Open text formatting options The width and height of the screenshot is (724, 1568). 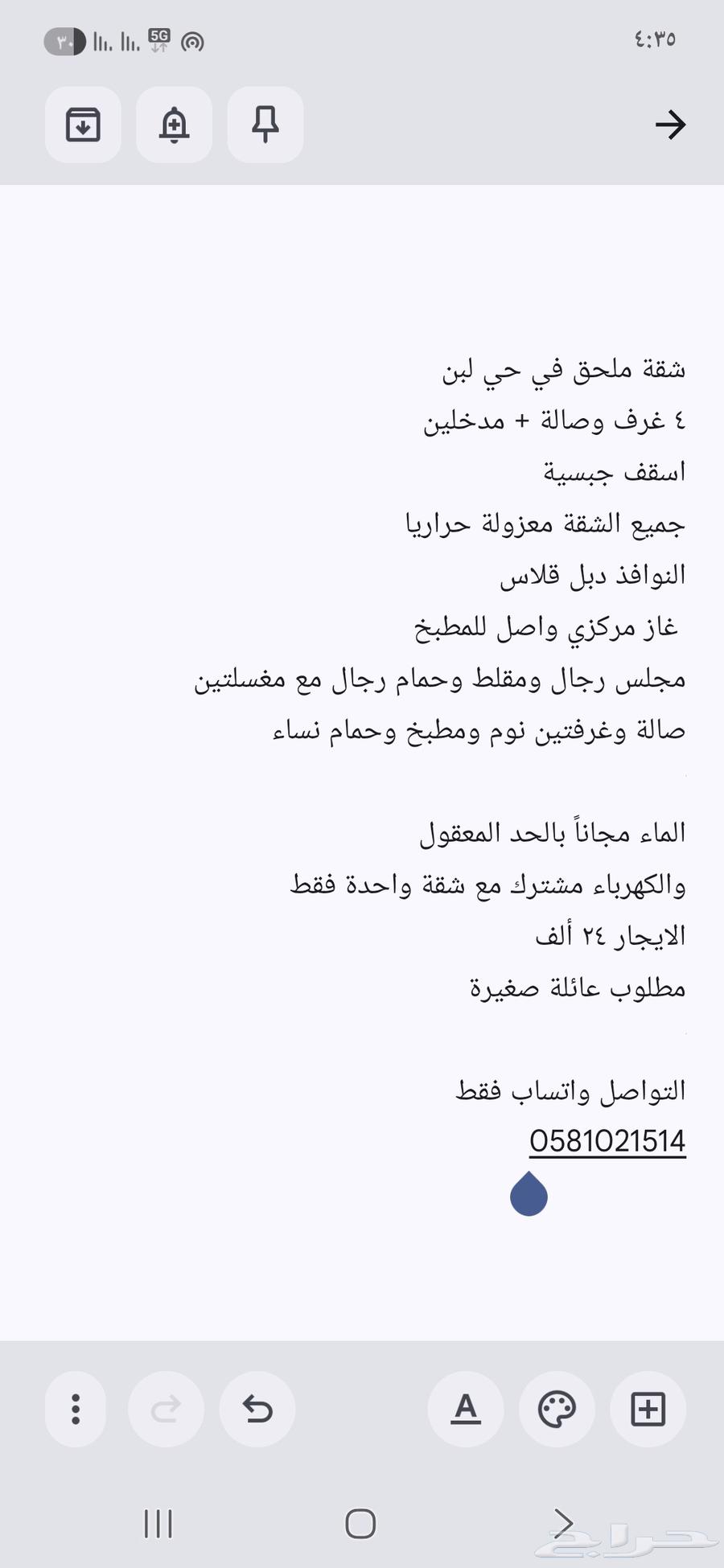pos(466,1409)
